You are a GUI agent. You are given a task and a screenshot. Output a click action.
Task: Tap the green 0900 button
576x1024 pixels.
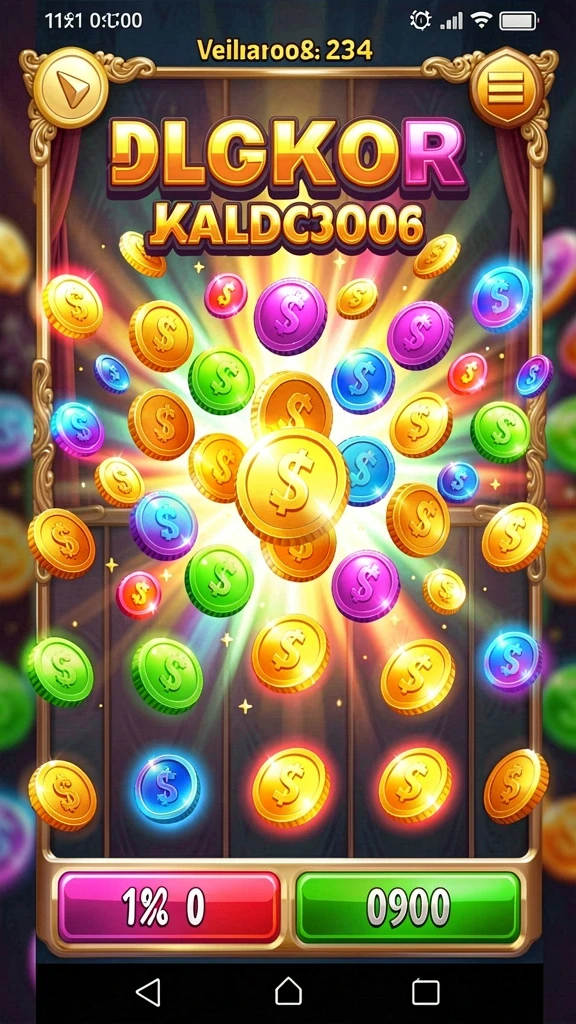[x=408, y=907]
